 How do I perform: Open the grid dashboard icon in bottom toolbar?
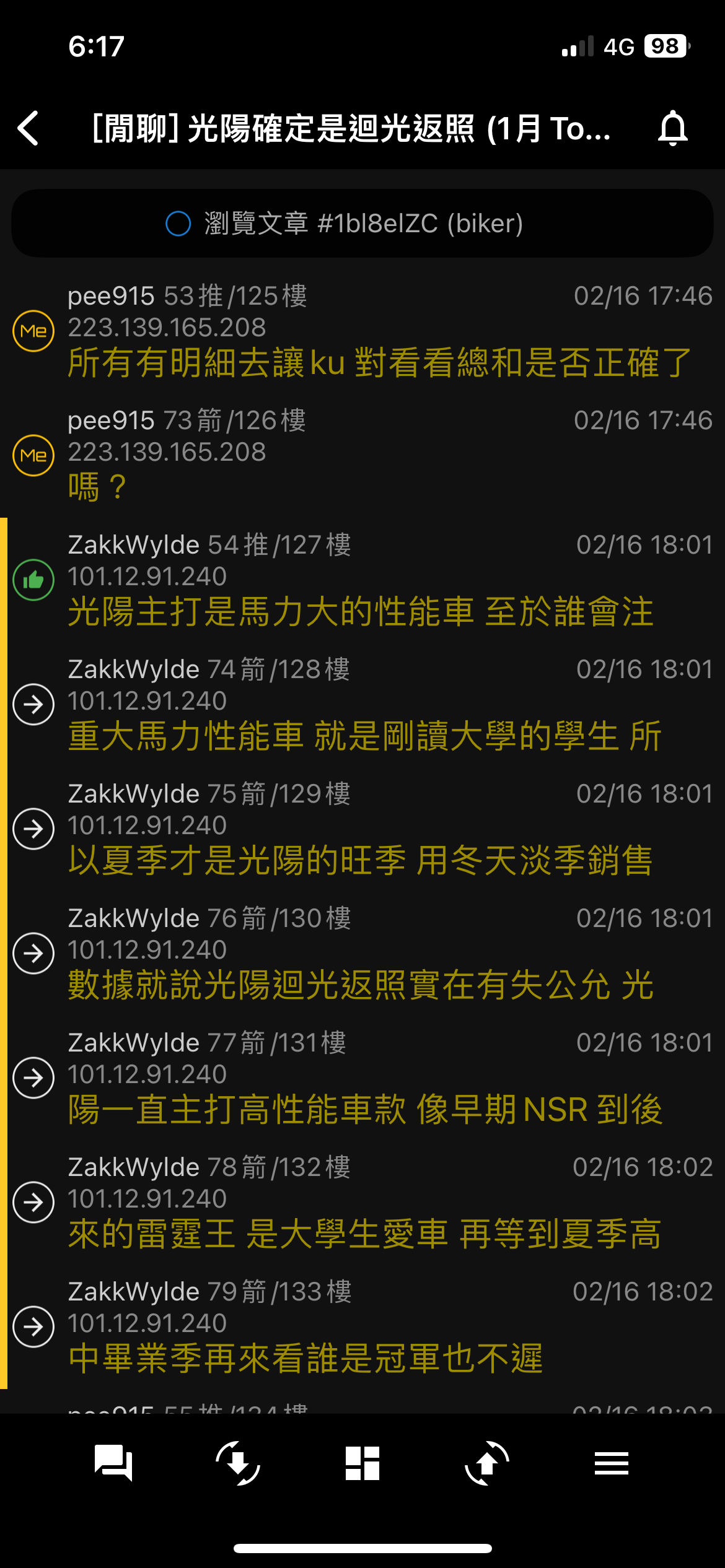362,1463
